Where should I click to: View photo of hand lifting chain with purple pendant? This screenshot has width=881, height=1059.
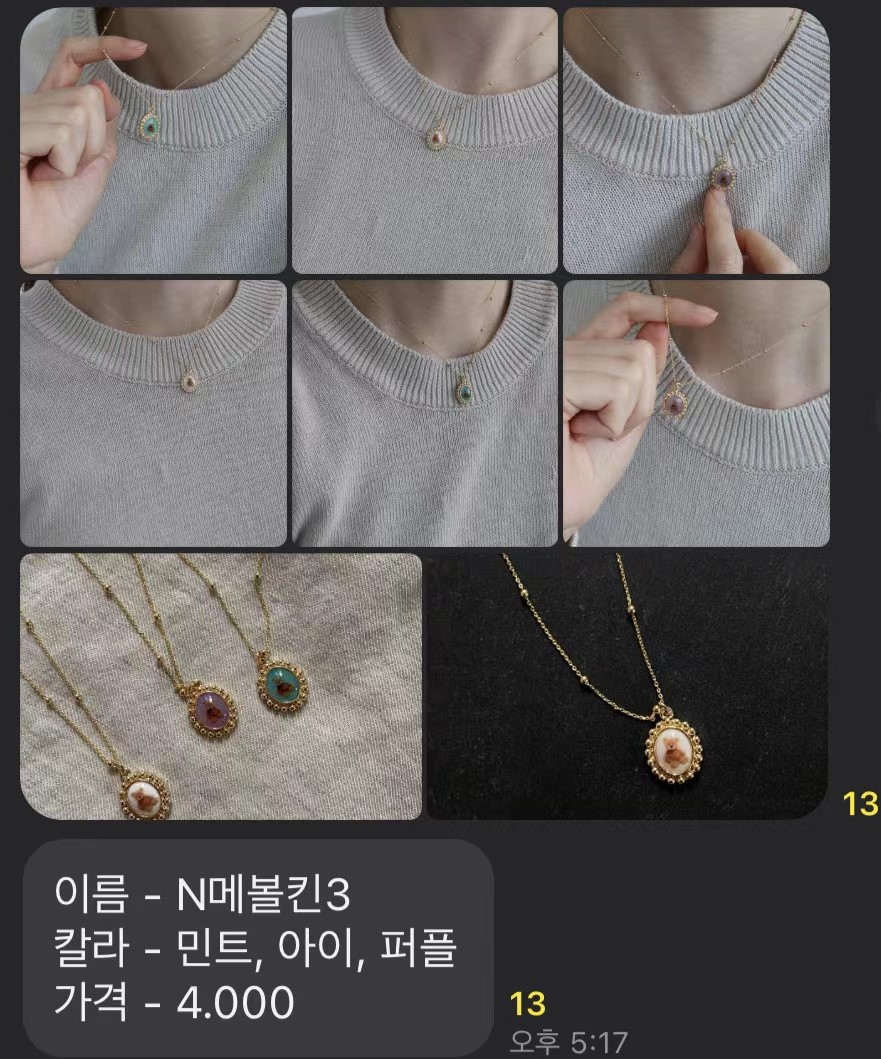[x=696, y=413]
